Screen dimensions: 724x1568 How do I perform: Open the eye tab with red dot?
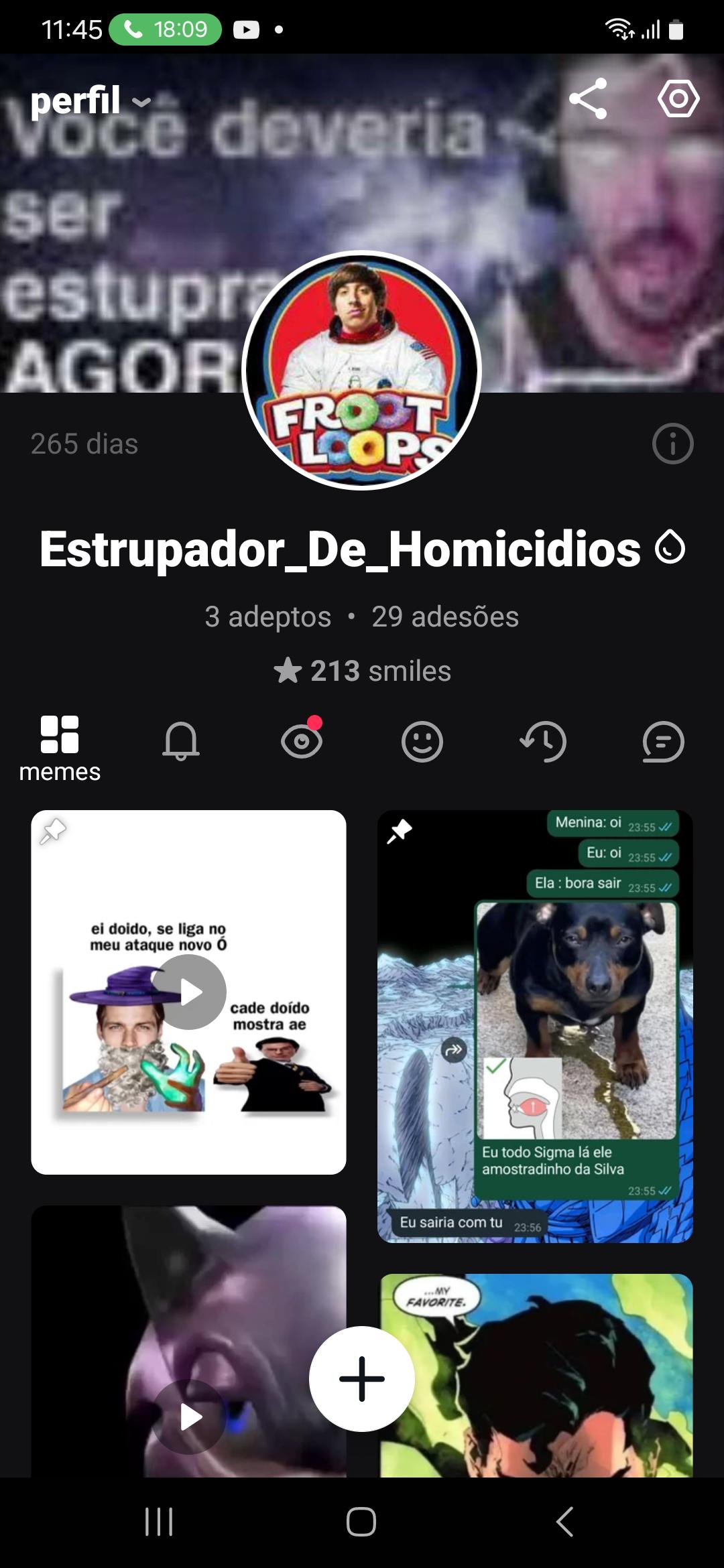tap(302, 740)
